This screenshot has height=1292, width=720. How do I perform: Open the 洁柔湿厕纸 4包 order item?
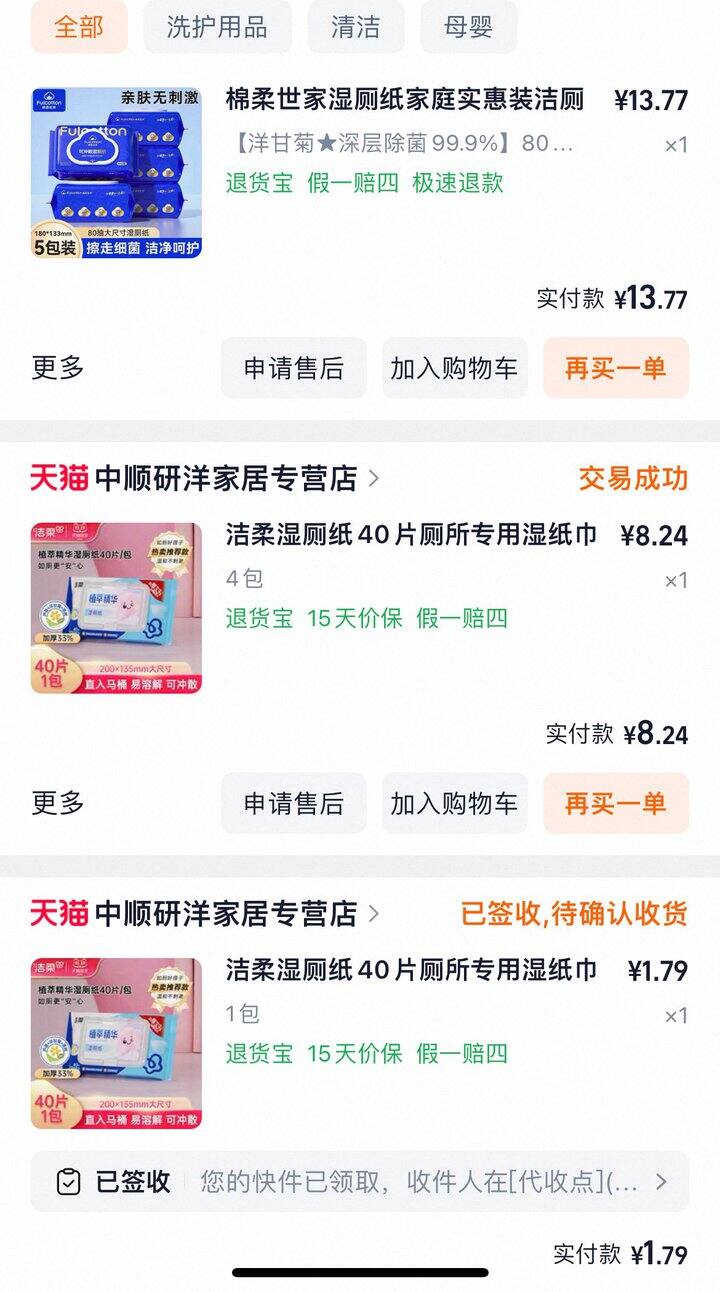coord(411,535)
